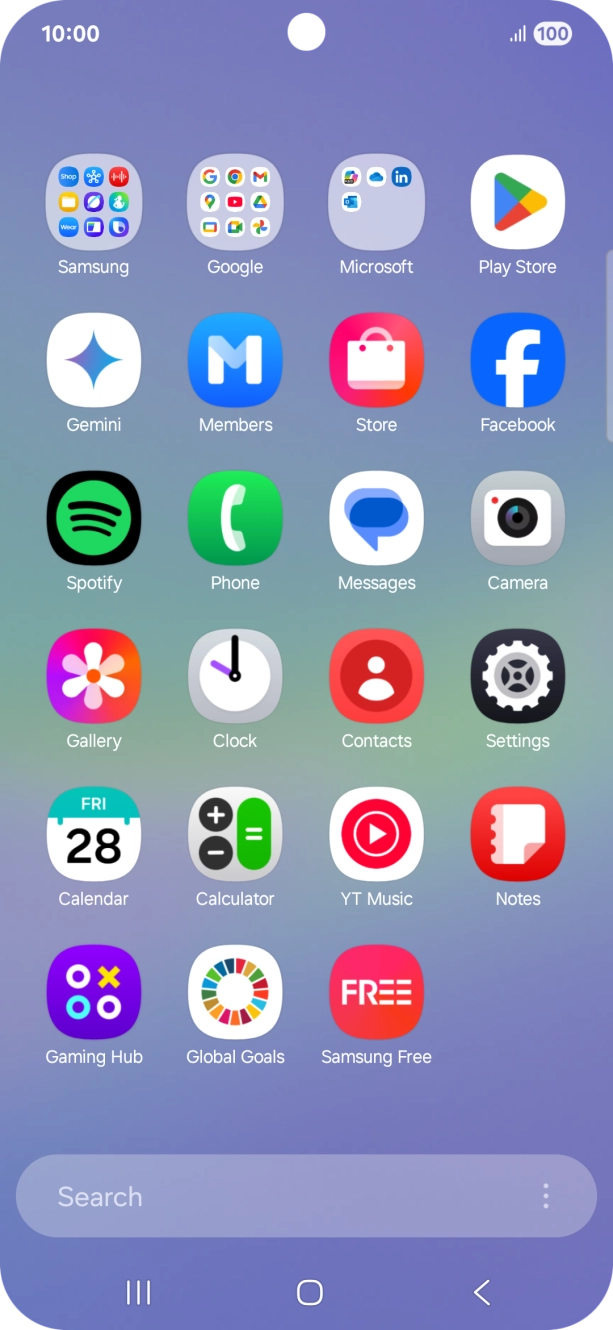Open the Clock app
613x1330 pixels.
[235, 677]
